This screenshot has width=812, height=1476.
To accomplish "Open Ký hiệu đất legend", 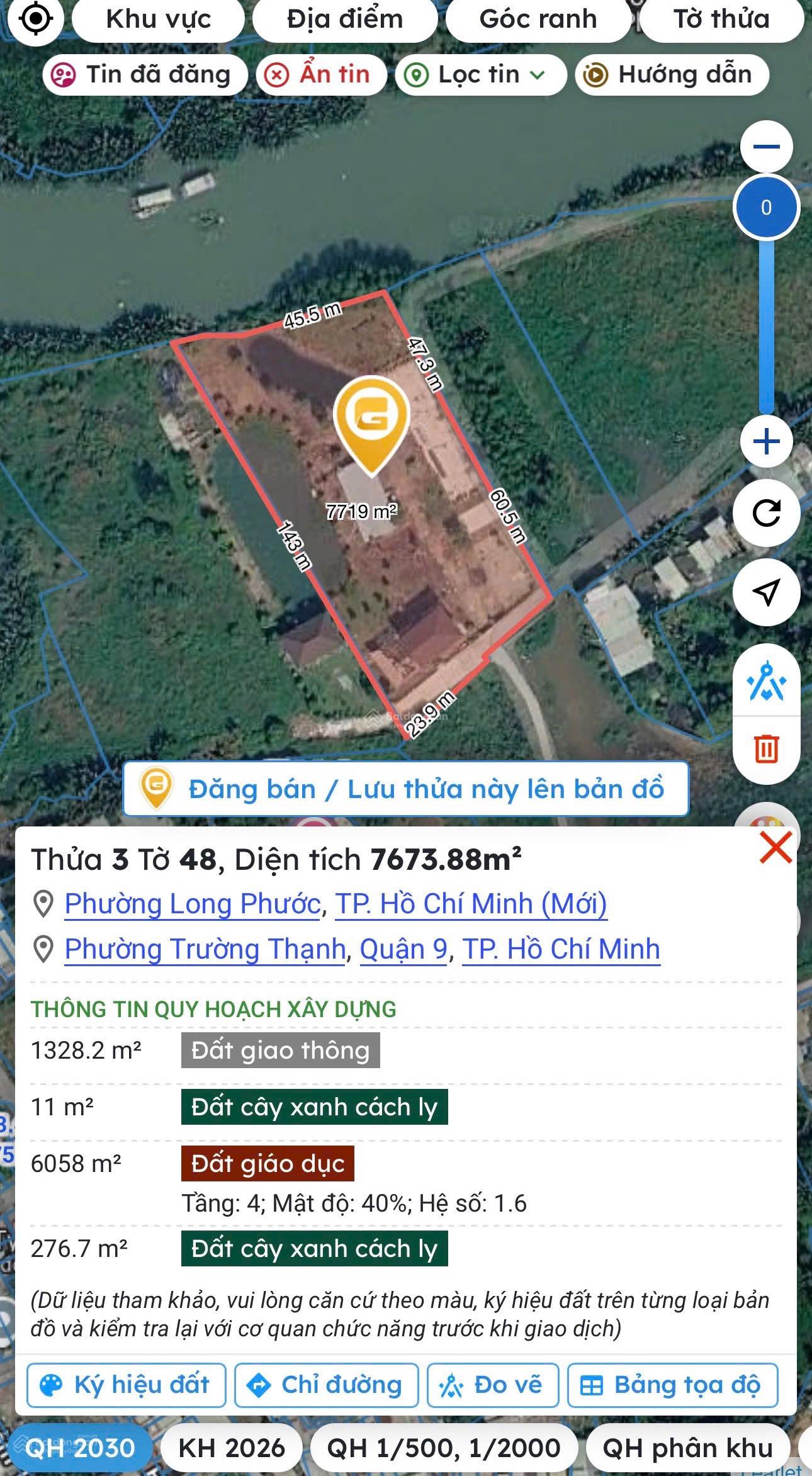I will pos(126,1385).
